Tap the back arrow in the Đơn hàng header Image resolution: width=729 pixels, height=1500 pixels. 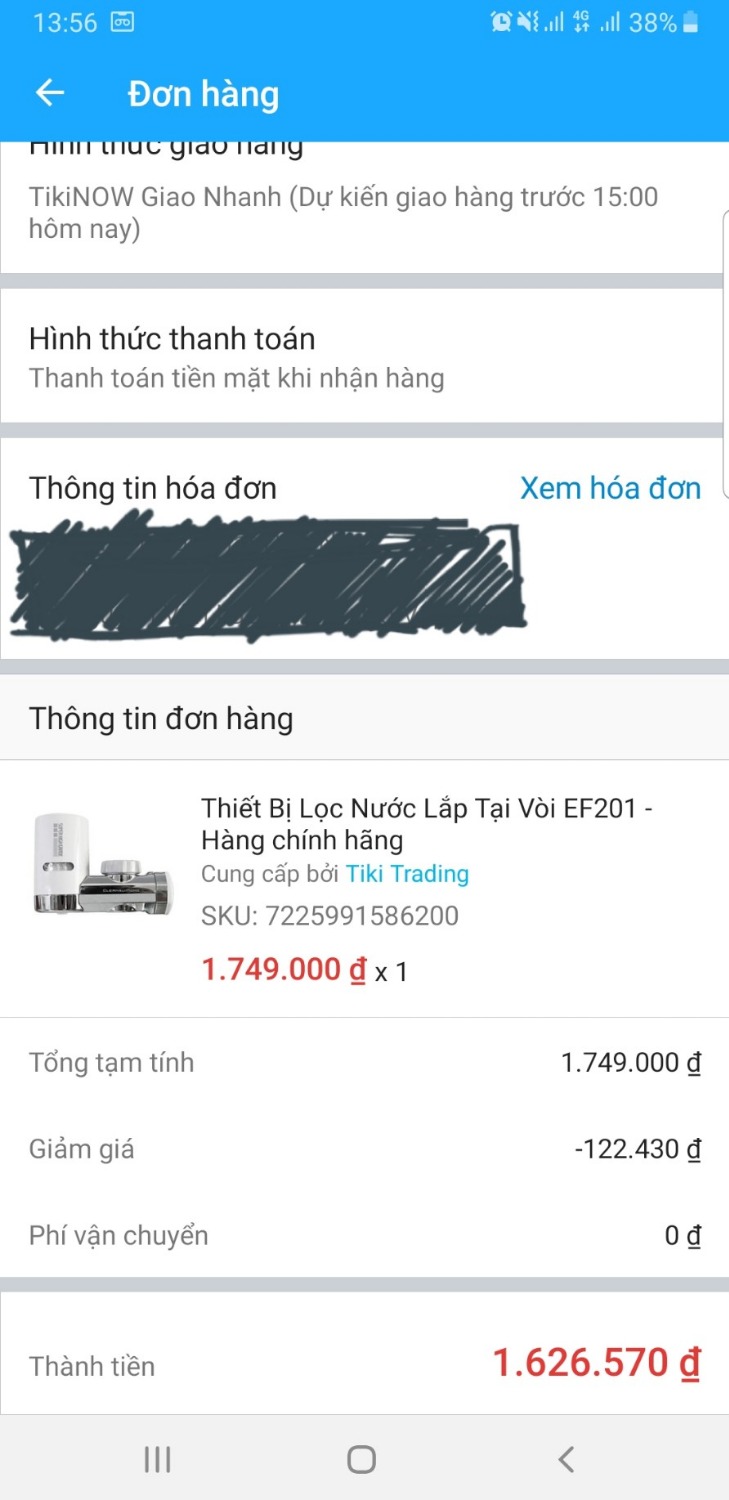(49, 92)
